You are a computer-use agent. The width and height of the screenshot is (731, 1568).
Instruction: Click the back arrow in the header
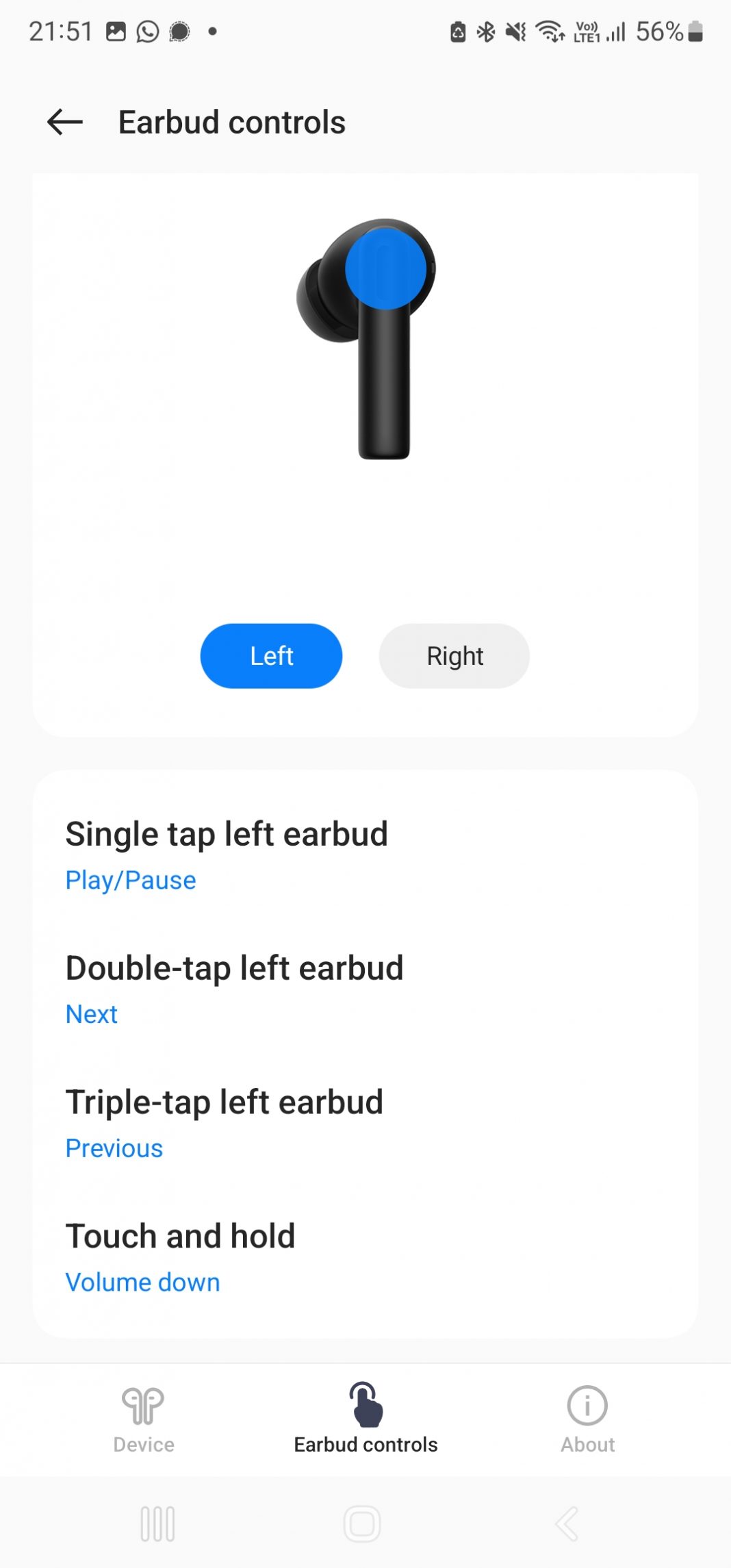point(64,122)
